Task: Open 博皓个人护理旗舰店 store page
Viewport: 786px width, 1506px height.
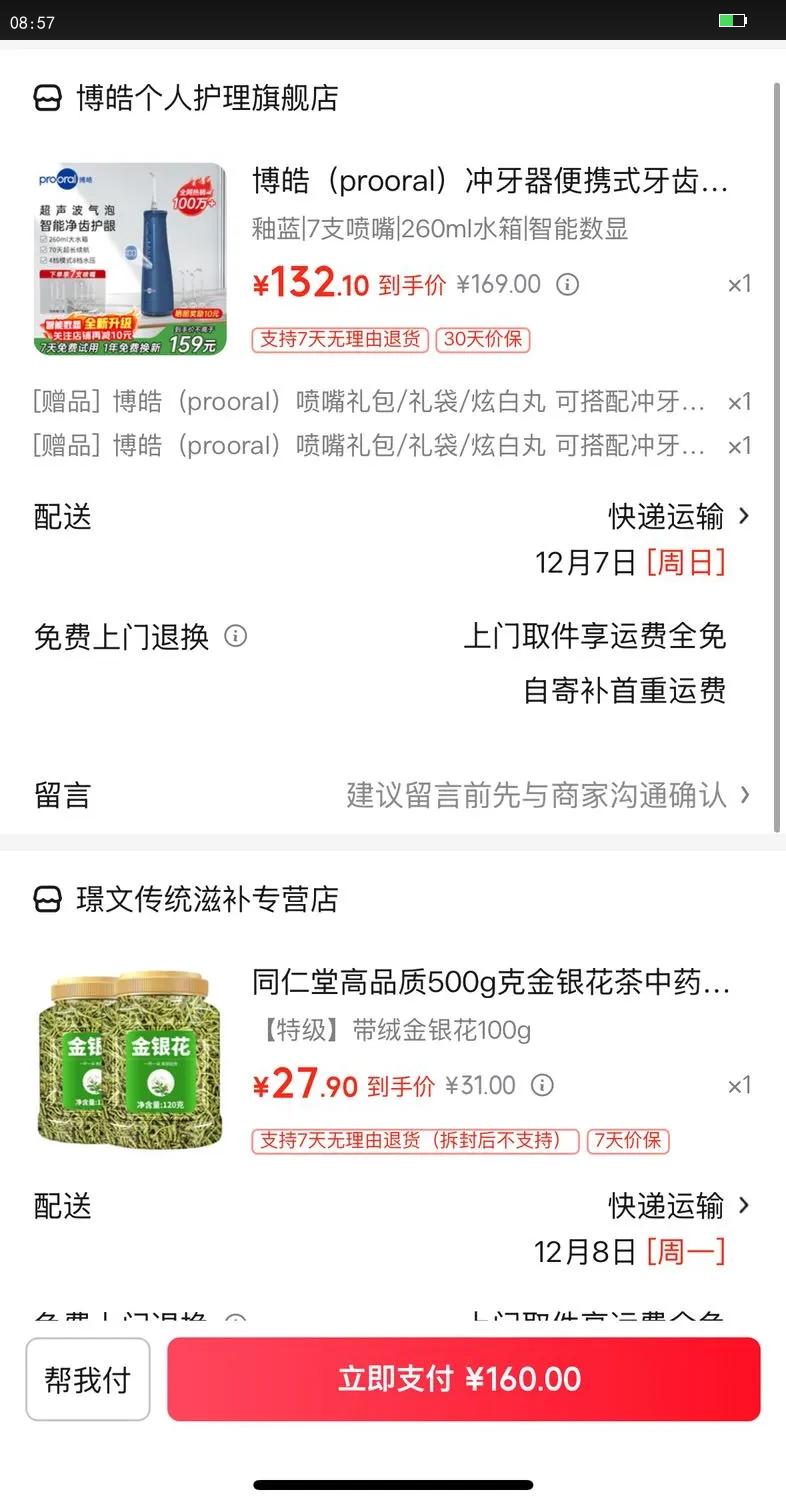Action: [x=207, y=98]
